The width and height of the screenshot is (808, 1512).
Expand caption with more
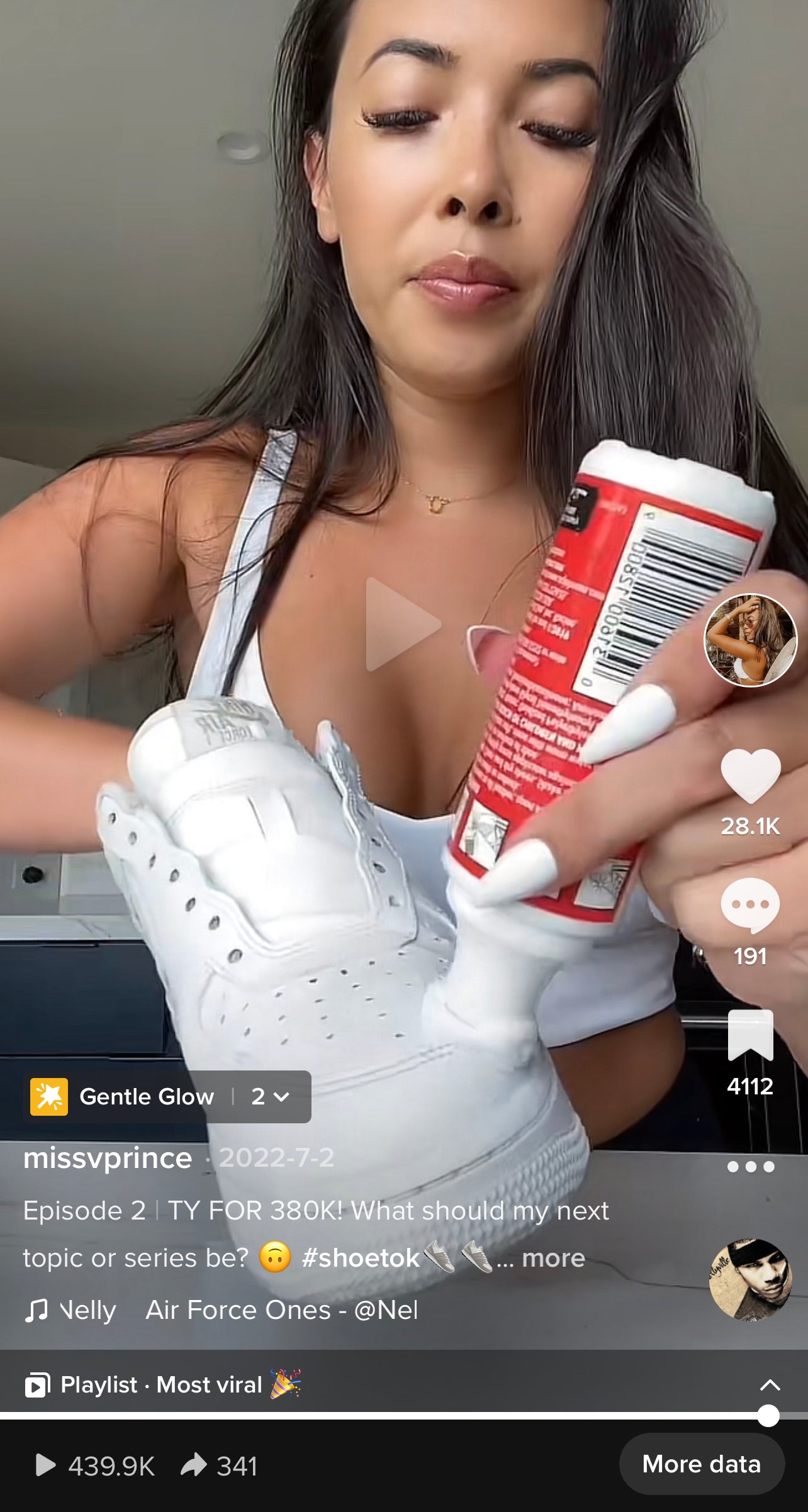click(x=553, y=1258)
